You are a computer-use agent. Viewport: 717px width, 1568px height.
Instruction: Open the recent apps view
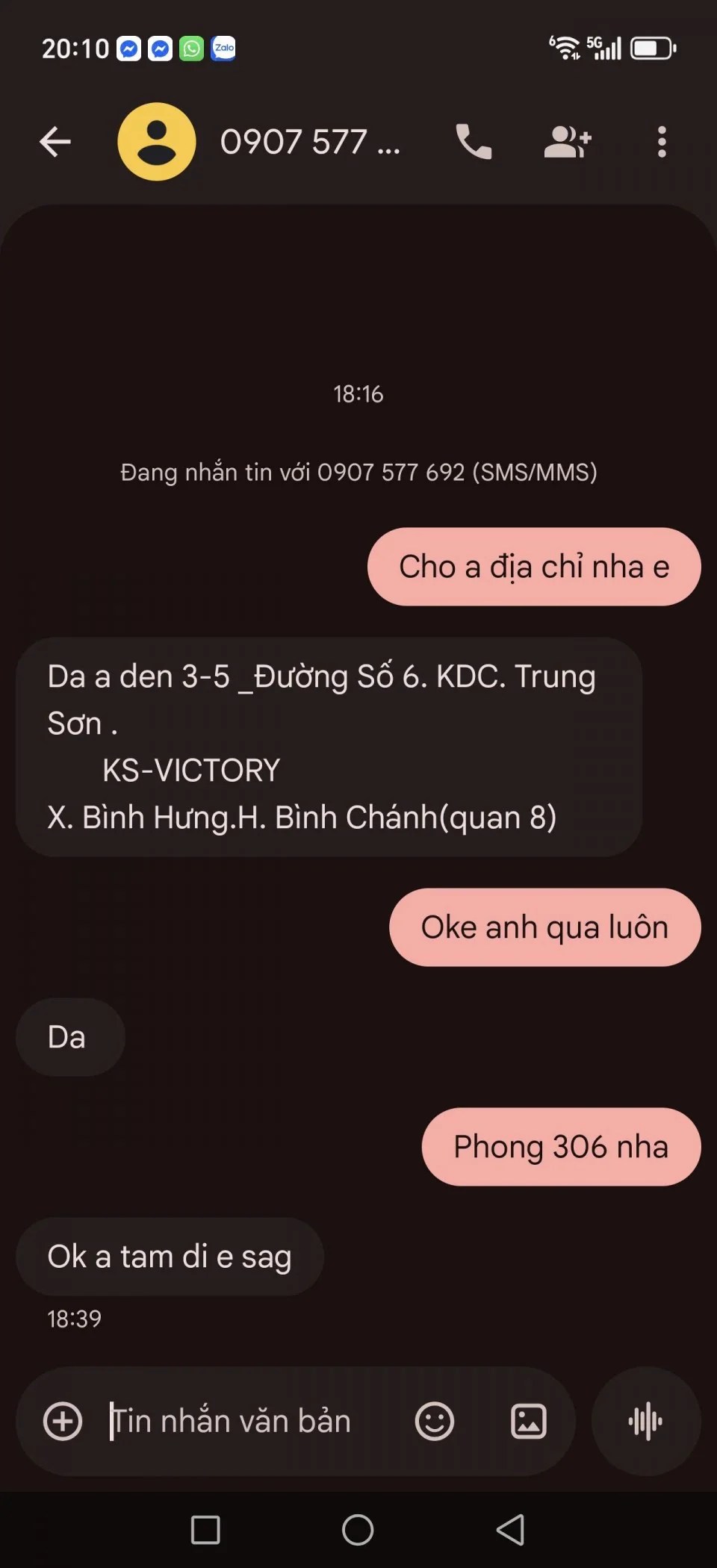205,1530
